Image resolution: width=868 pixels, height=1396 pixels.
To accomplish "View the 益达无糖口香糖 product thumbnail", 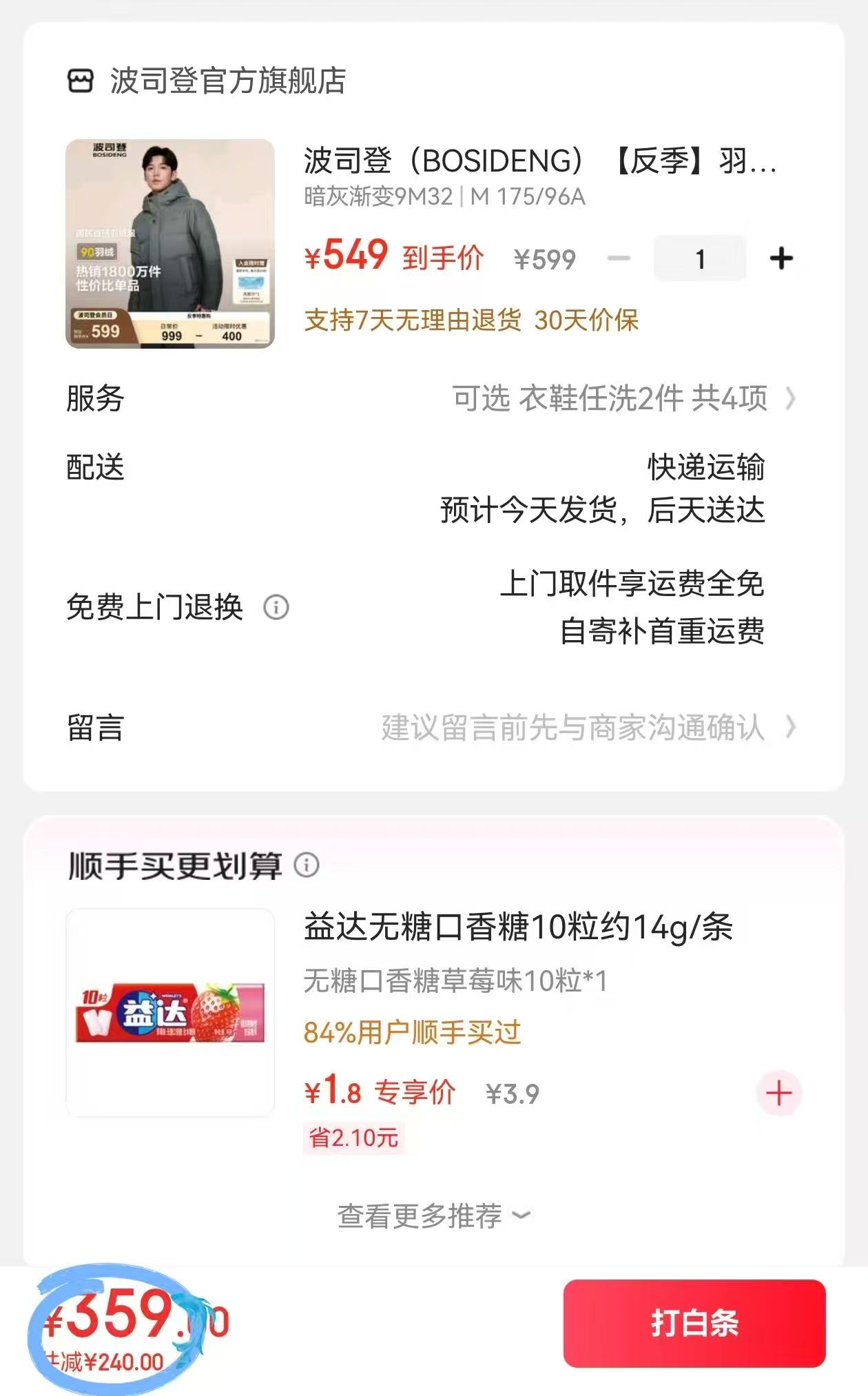I will 171,1020.
